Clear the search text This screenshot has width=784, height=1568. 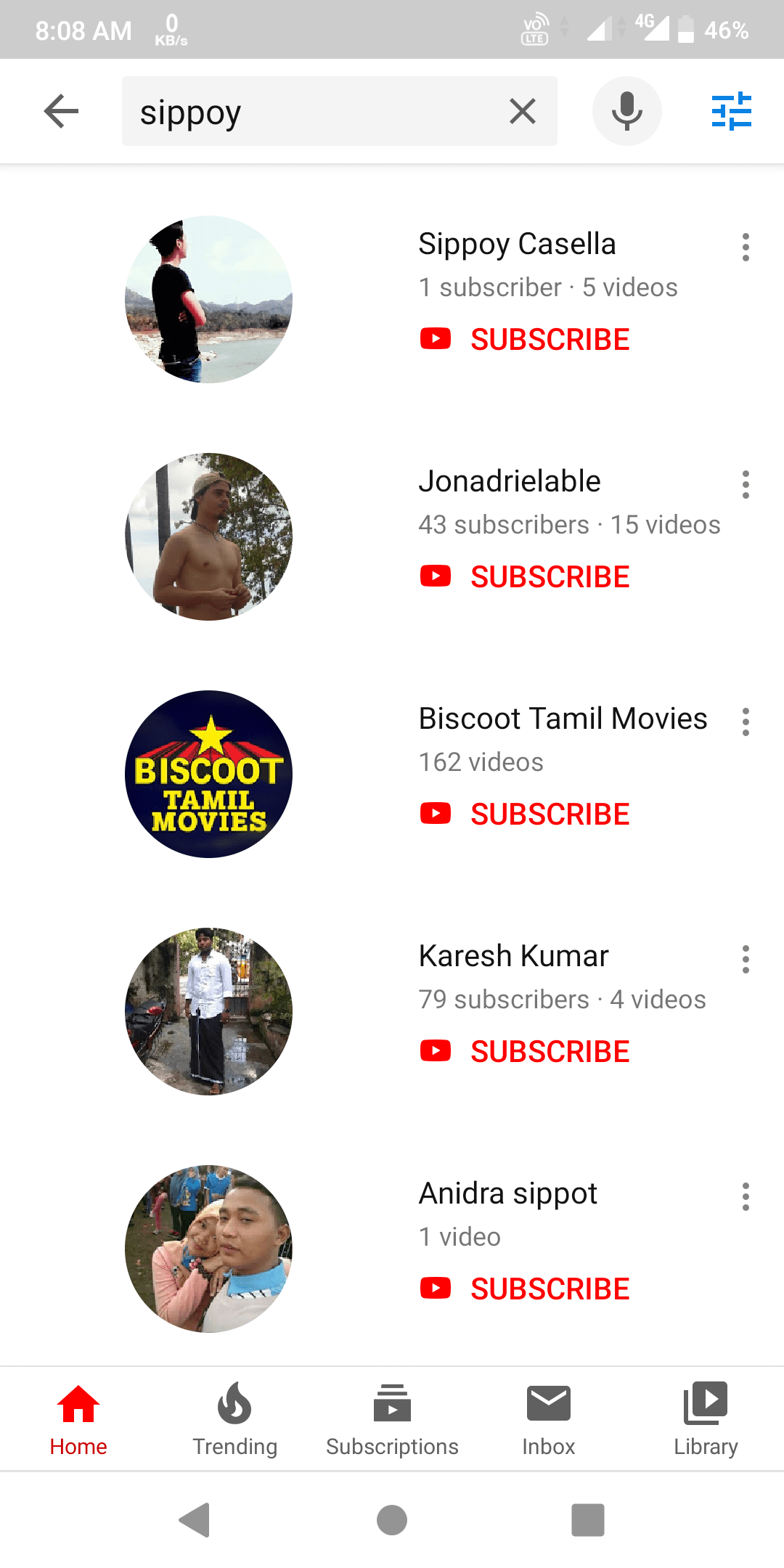(523, 112)
